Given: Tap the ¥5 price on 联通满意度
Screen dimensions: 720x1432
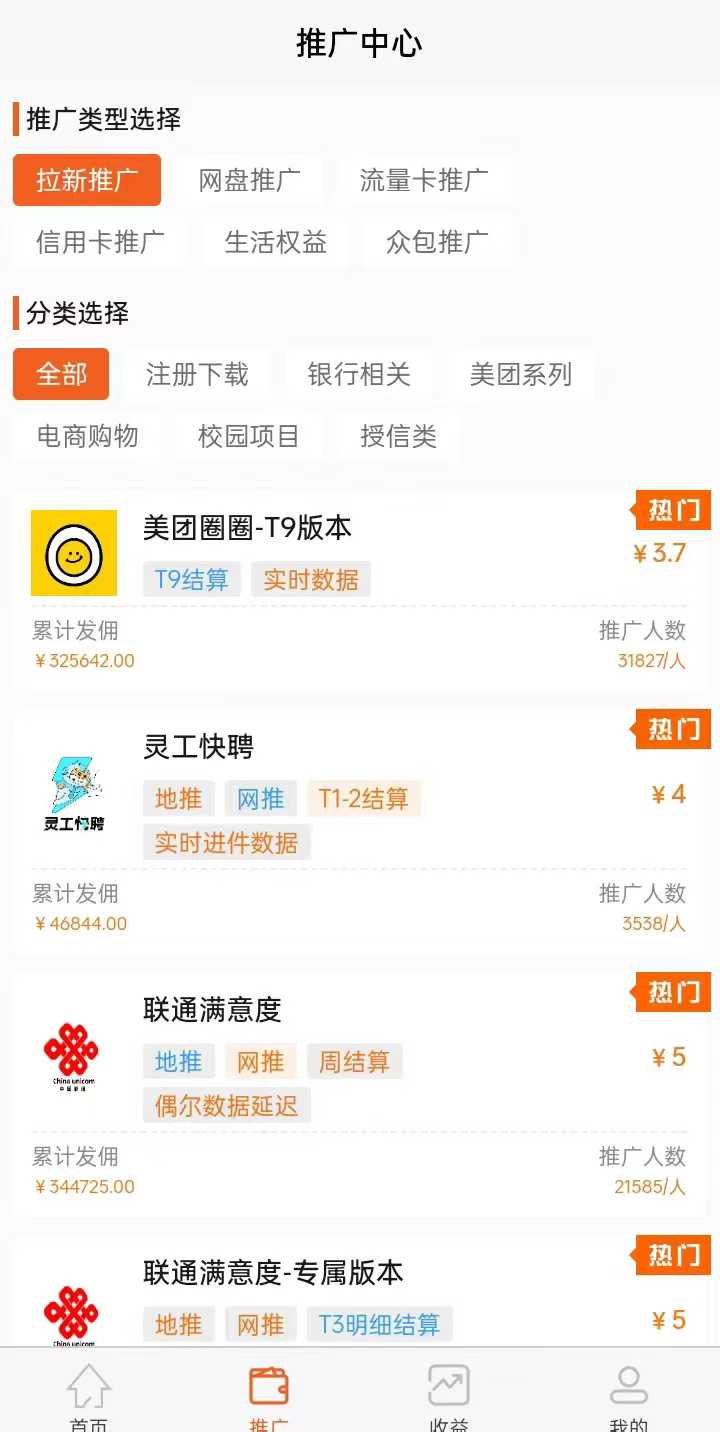Looking at the screenshot, I should pos(668,1057).
